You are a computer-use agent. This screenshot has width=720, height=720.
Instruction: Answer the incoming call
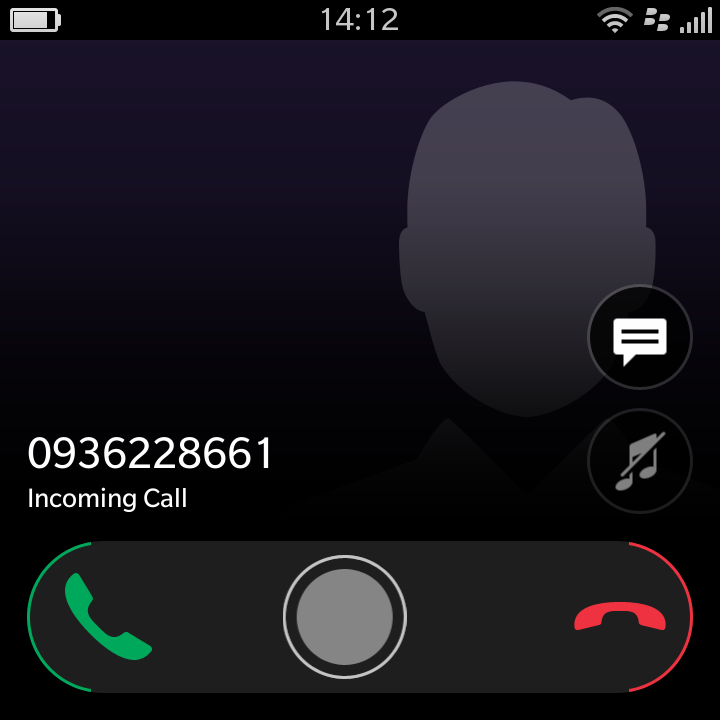point(107,617)
